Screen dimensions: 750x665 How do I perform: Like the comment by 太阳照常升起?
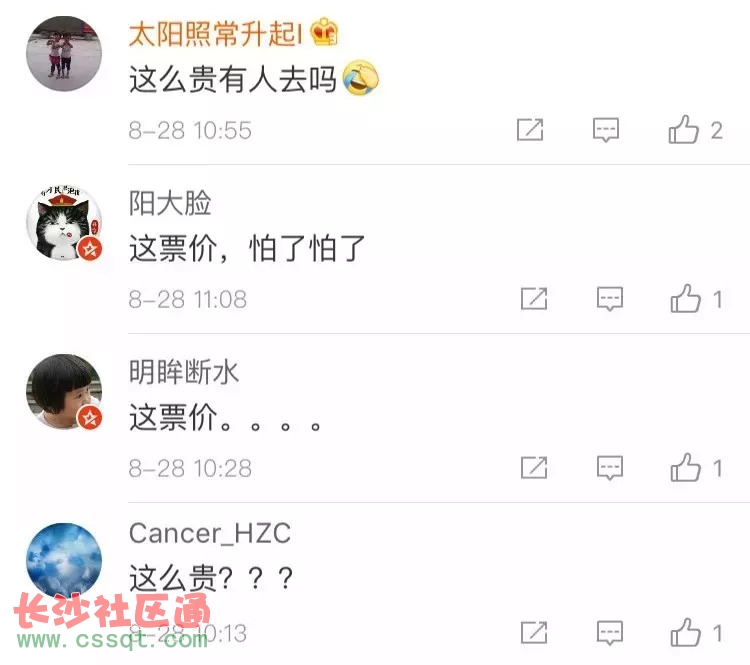pos(684,130)
